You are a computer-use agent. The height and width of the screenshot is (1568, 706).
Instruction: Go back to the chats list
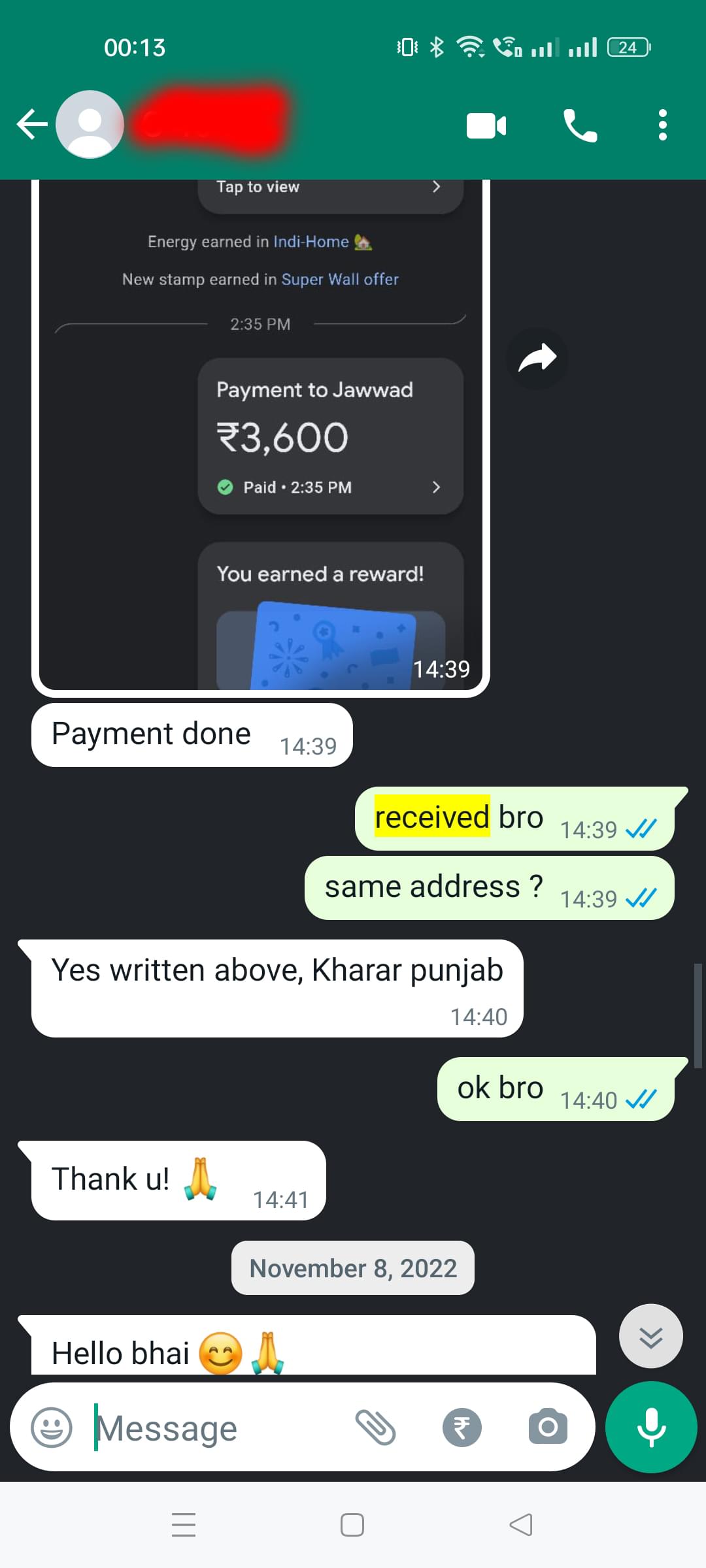click(31, 124)
